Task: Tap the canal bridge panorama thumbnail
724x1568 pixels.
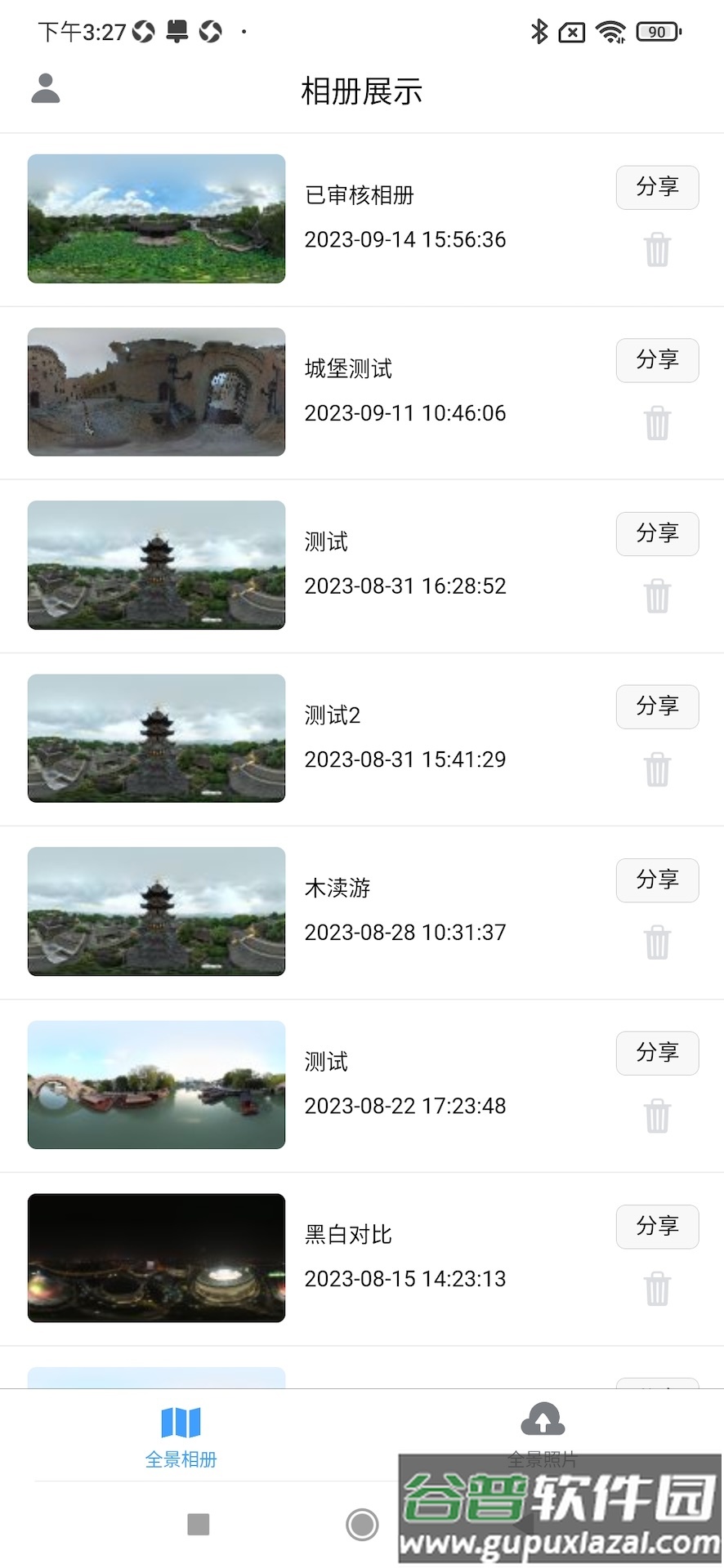Action: [x=155, y=1085]
